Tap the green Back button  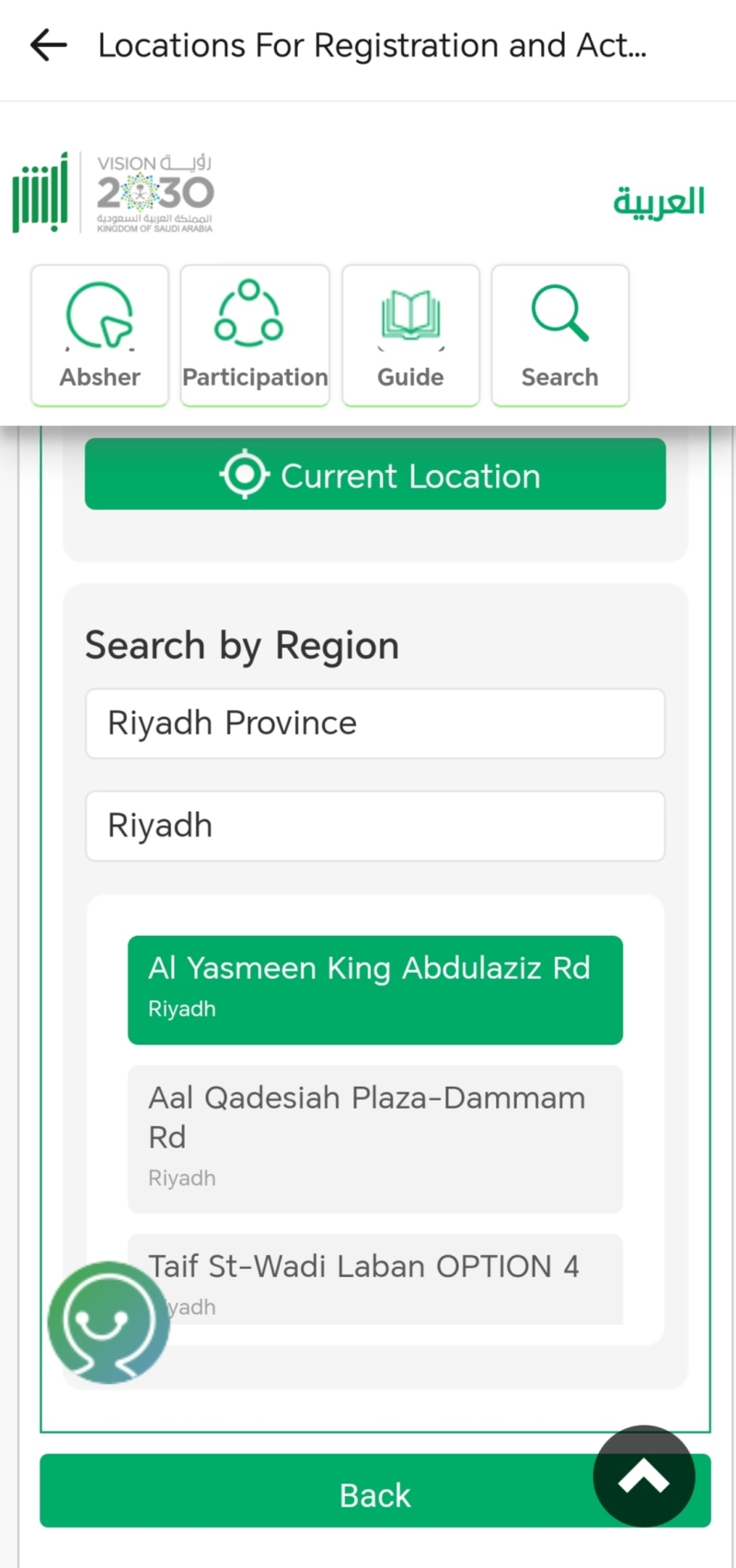375,1495
